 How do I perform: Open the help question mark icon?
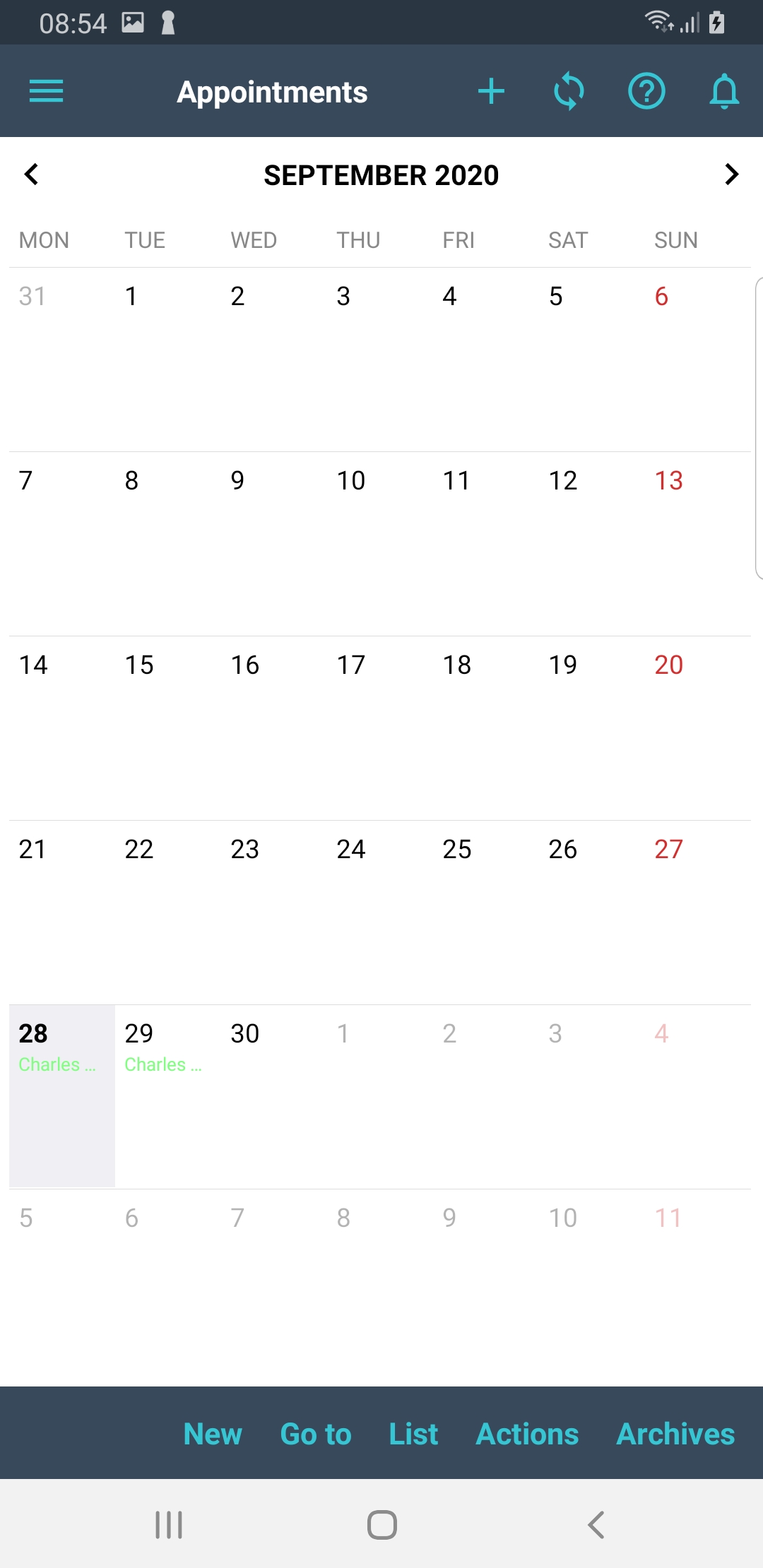click(646, 91)
